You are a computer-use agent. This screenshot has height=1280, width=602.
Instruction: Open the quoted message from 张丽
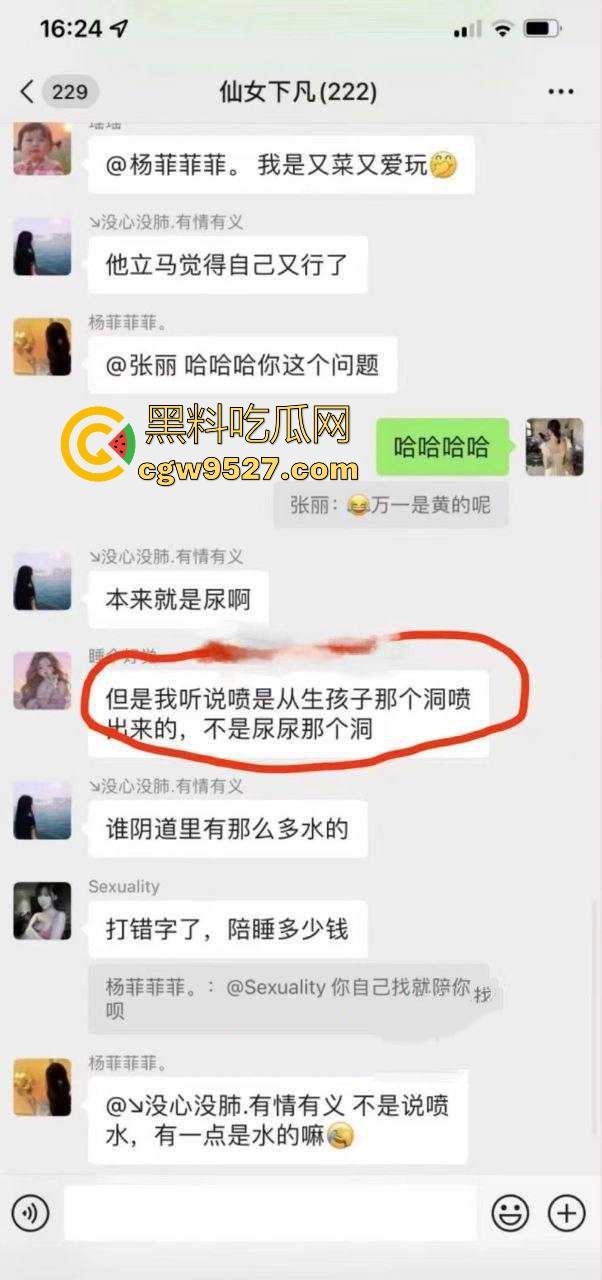391,506
